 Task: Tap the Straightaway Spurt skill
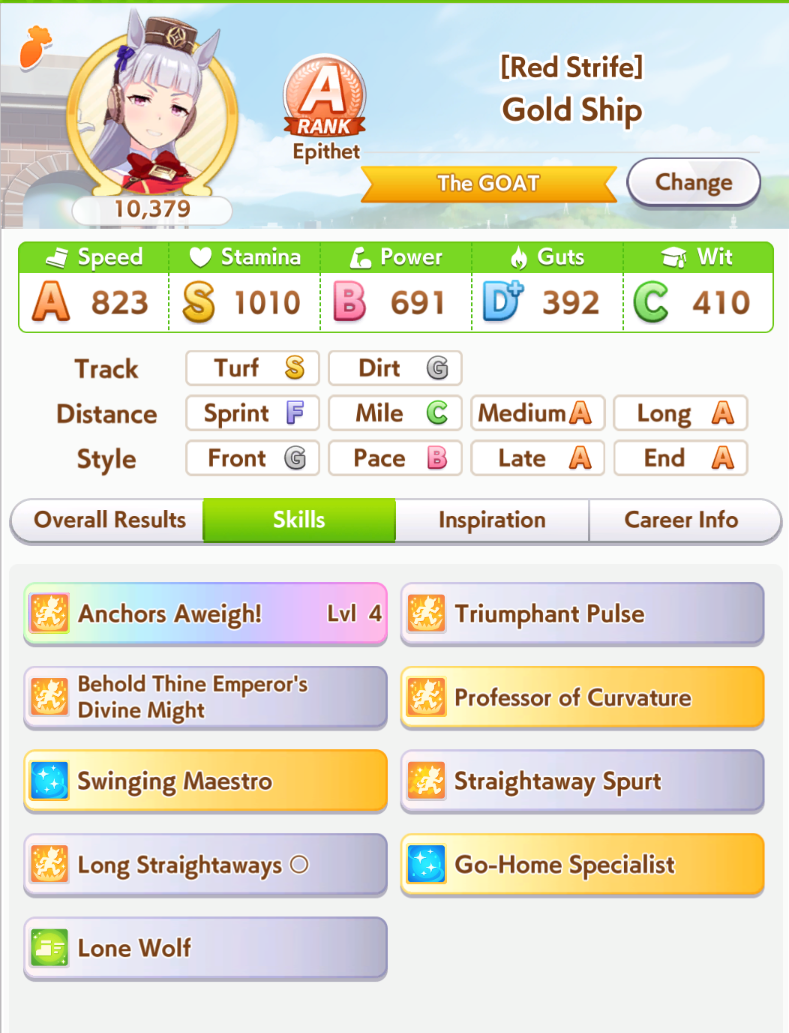tap(582, 781)
